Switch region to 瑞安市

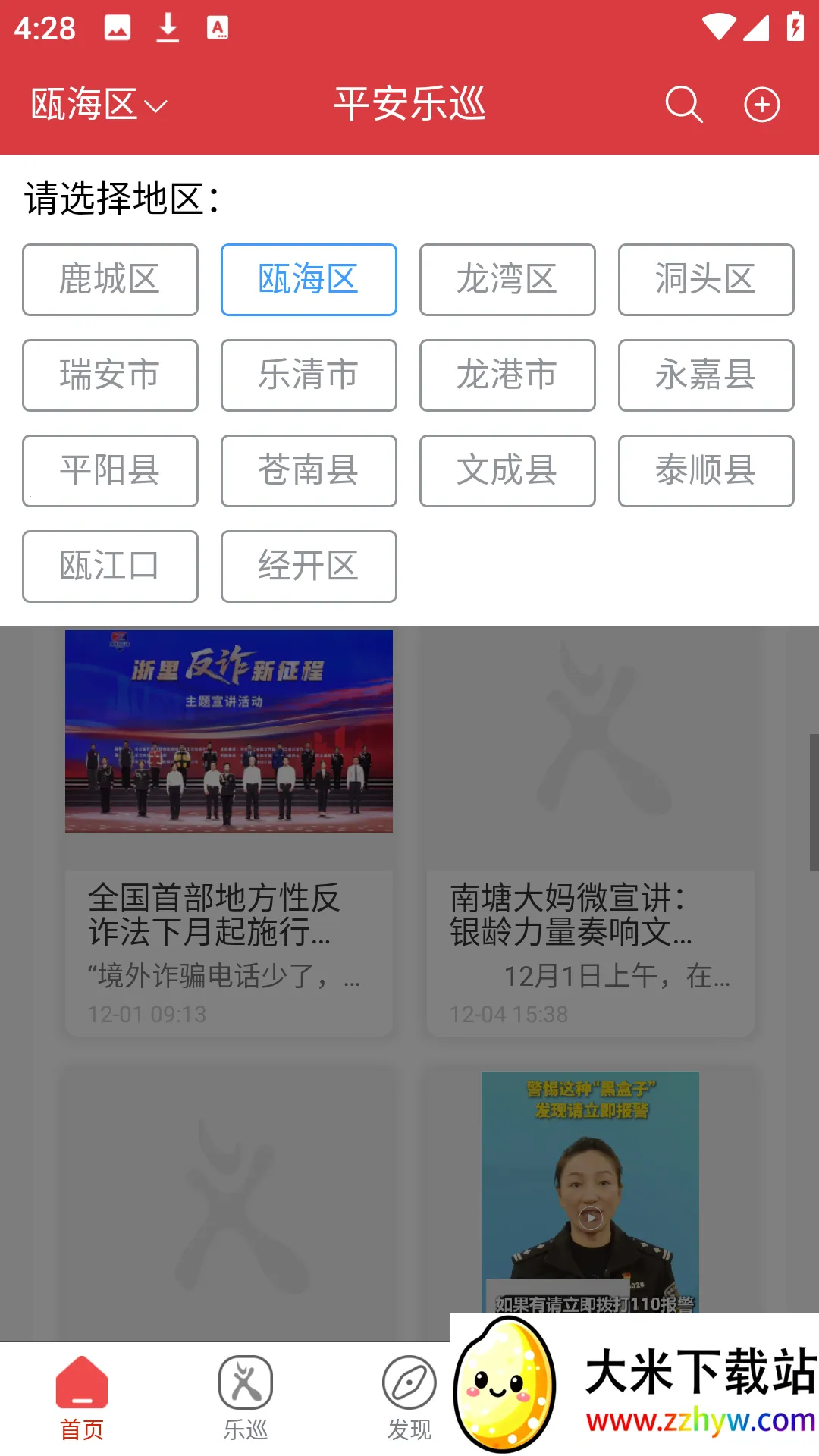coord(110,375)
